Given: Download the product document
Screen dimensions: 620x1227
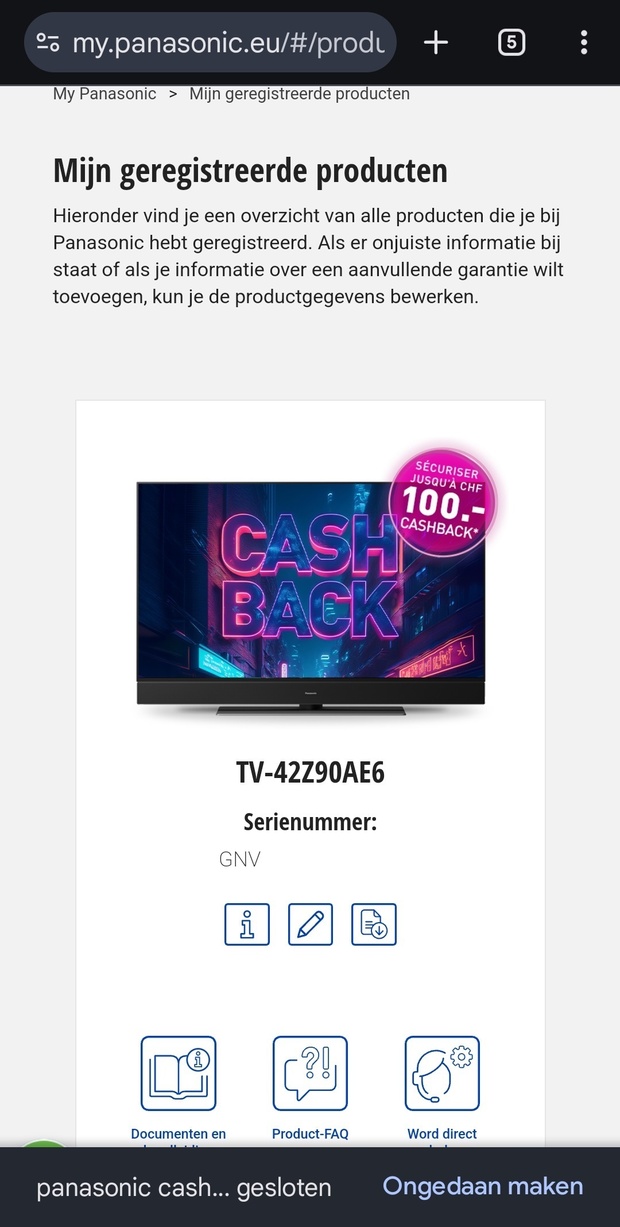Looking at the screenshot, I should coord(374,924).
